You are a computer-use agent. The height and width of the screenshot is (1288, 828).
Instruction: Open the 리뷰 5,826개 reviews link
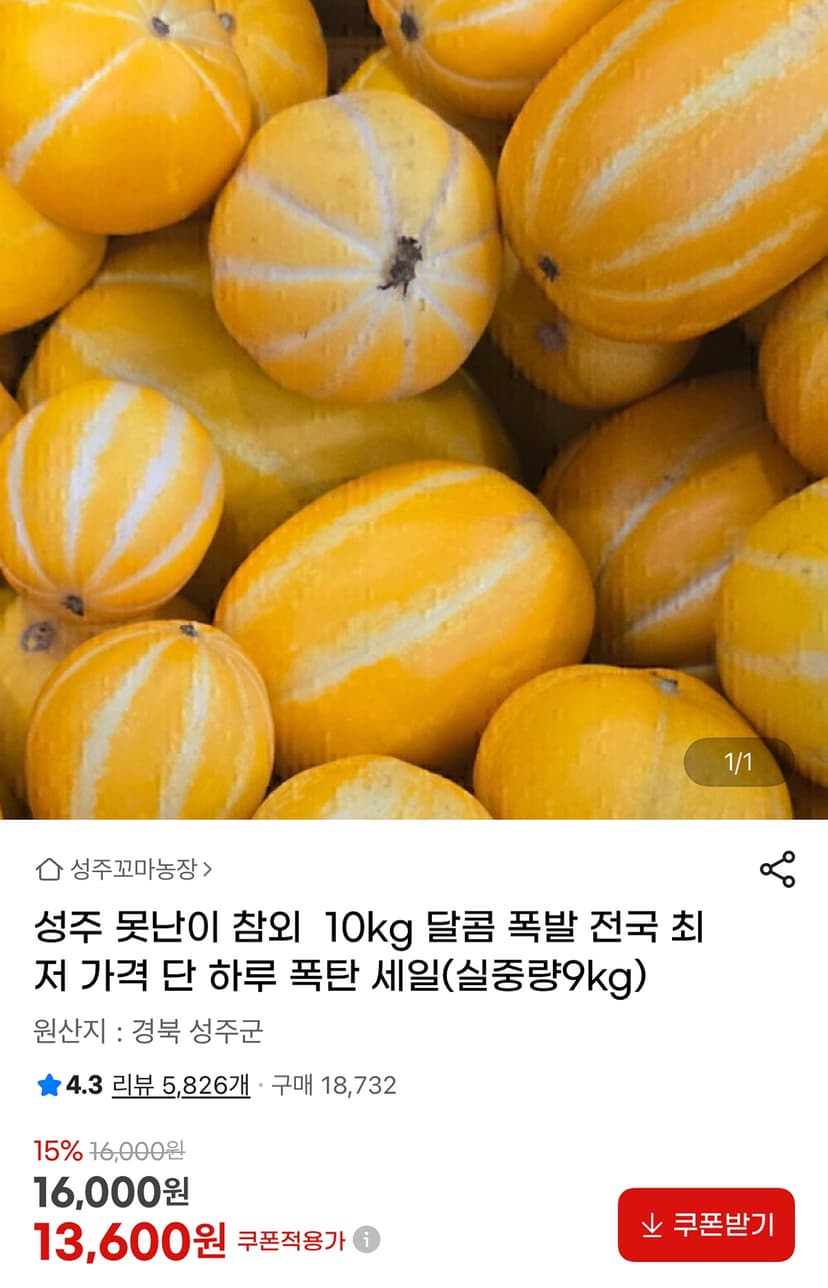click(181, 1085)
